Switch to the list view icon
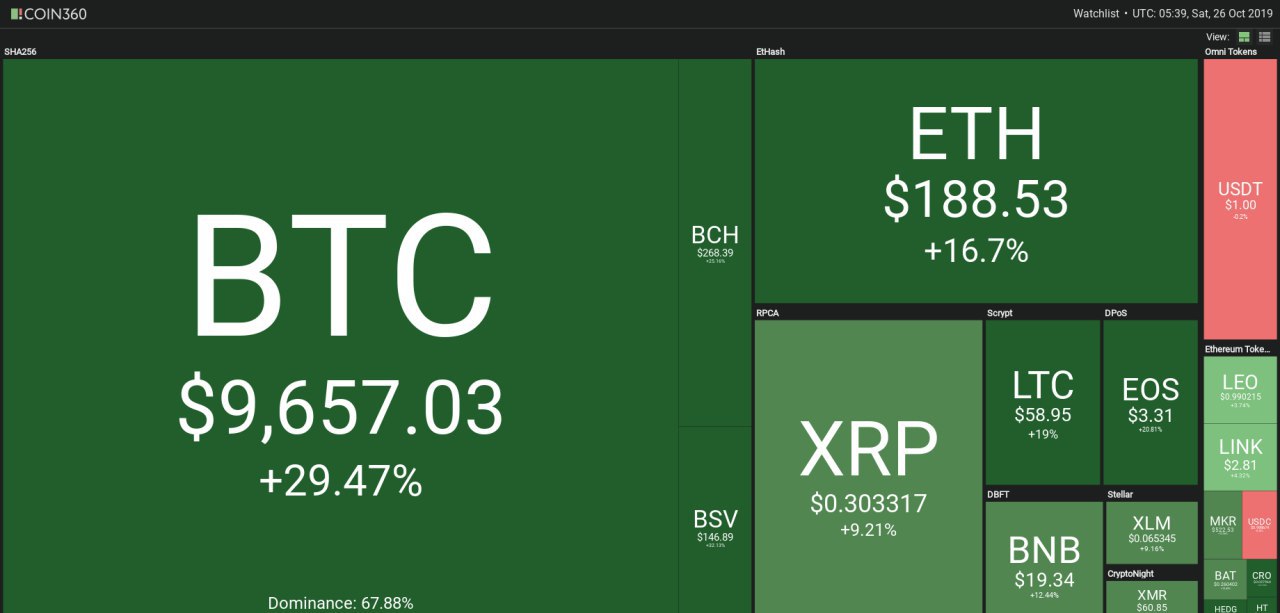 point(1264,36)
